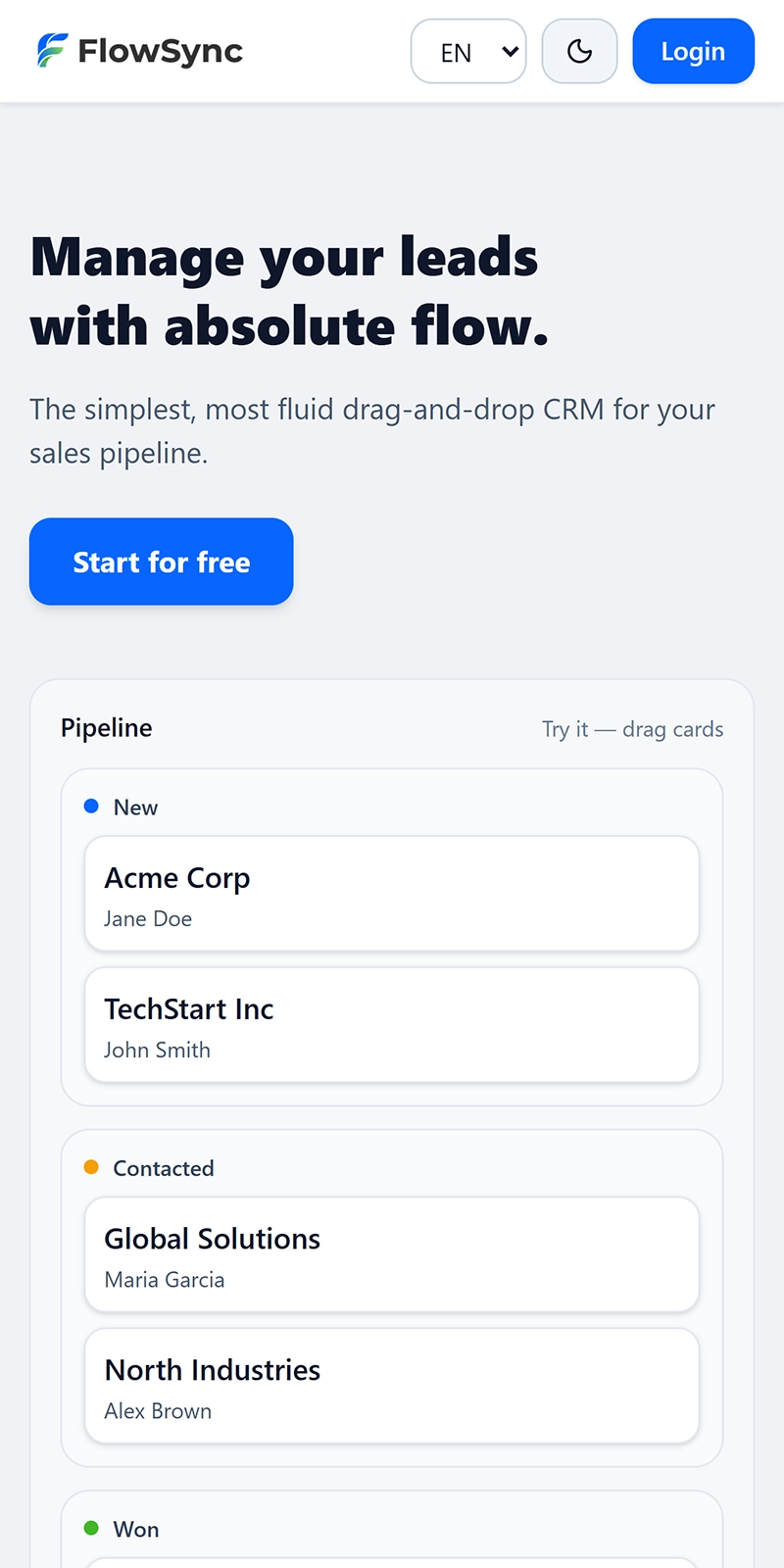
Task: Click the Pipeline panel heading
Action: pyautogui.click(x=106, y=727)
